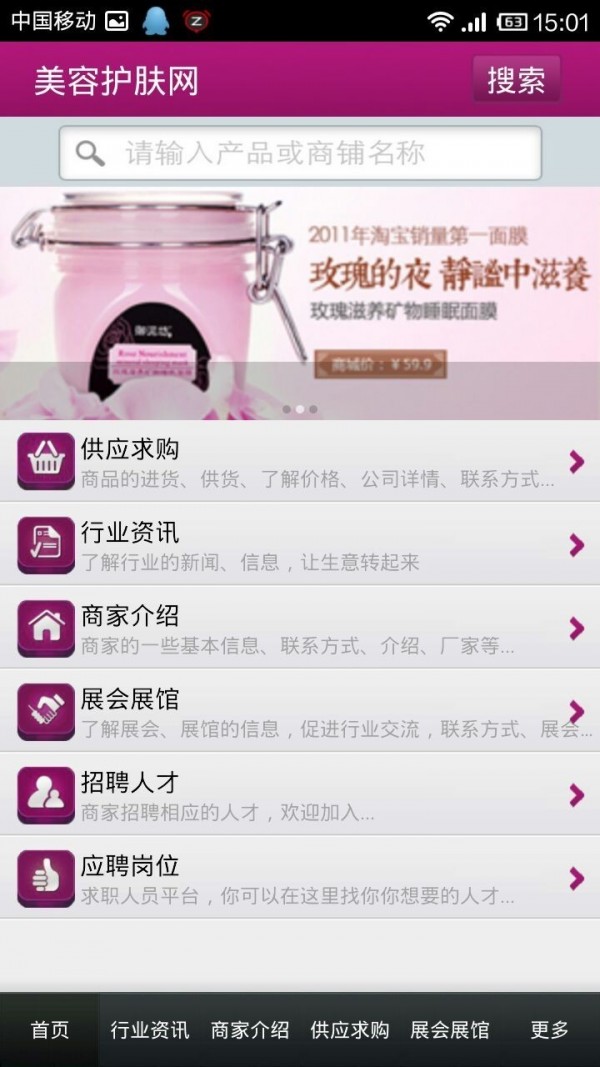Focus the product or shop name search field
The height and width of the screenshot is (1067, 600).
[300, 153]
